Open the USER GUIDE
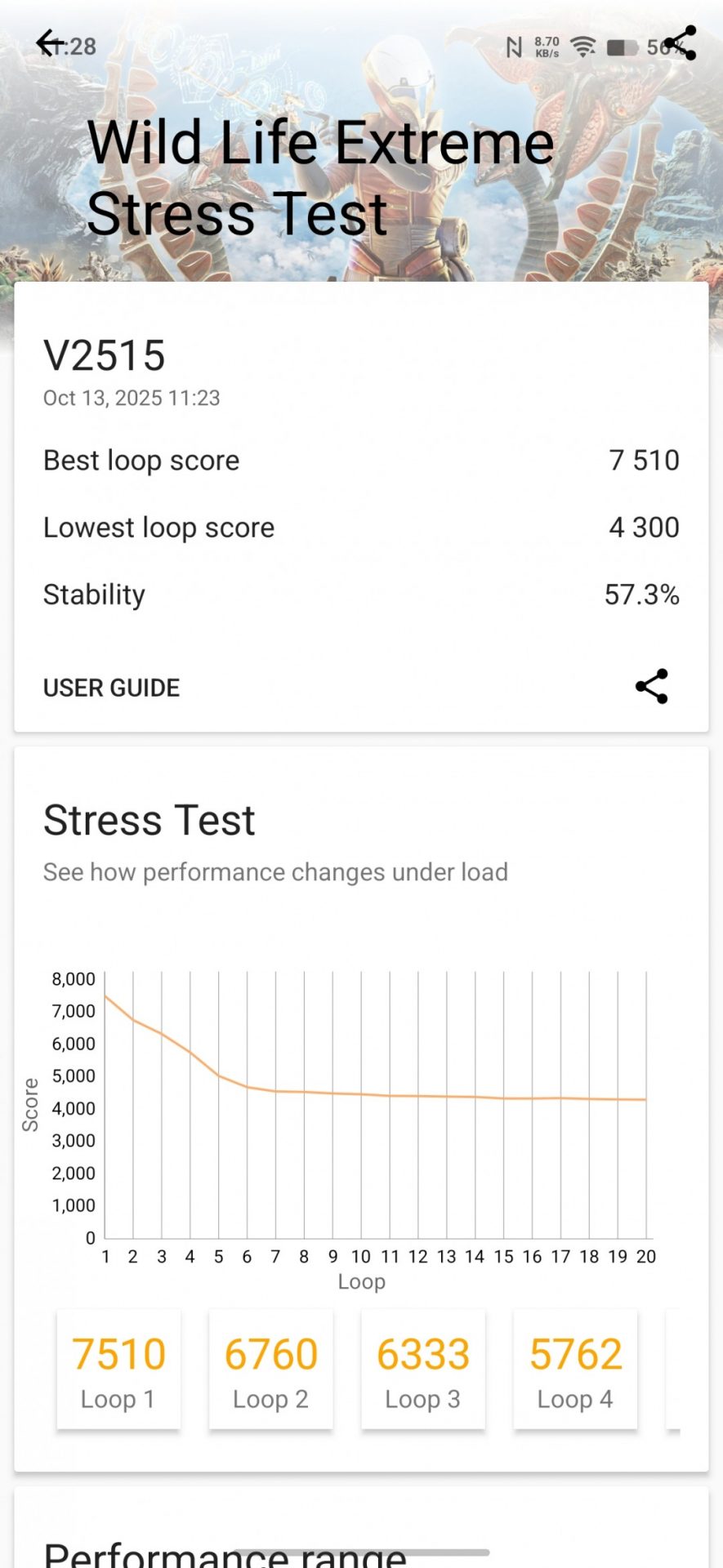 111,688
